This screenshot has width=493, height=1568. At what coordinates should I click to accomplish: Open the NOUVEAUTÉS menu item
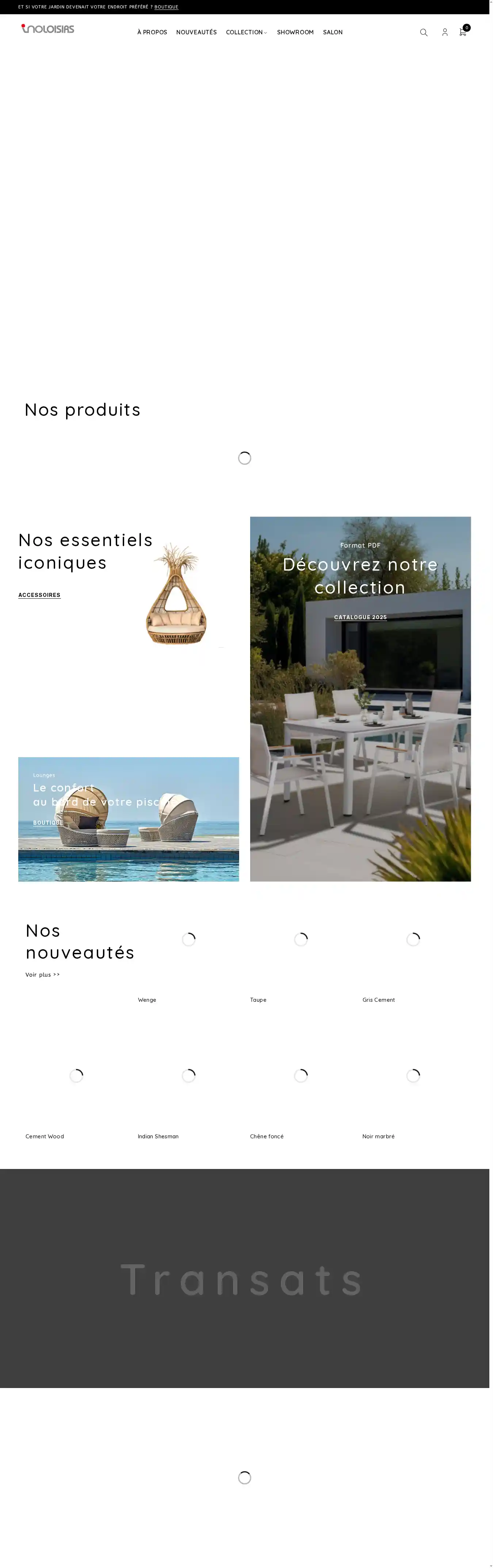196,32
